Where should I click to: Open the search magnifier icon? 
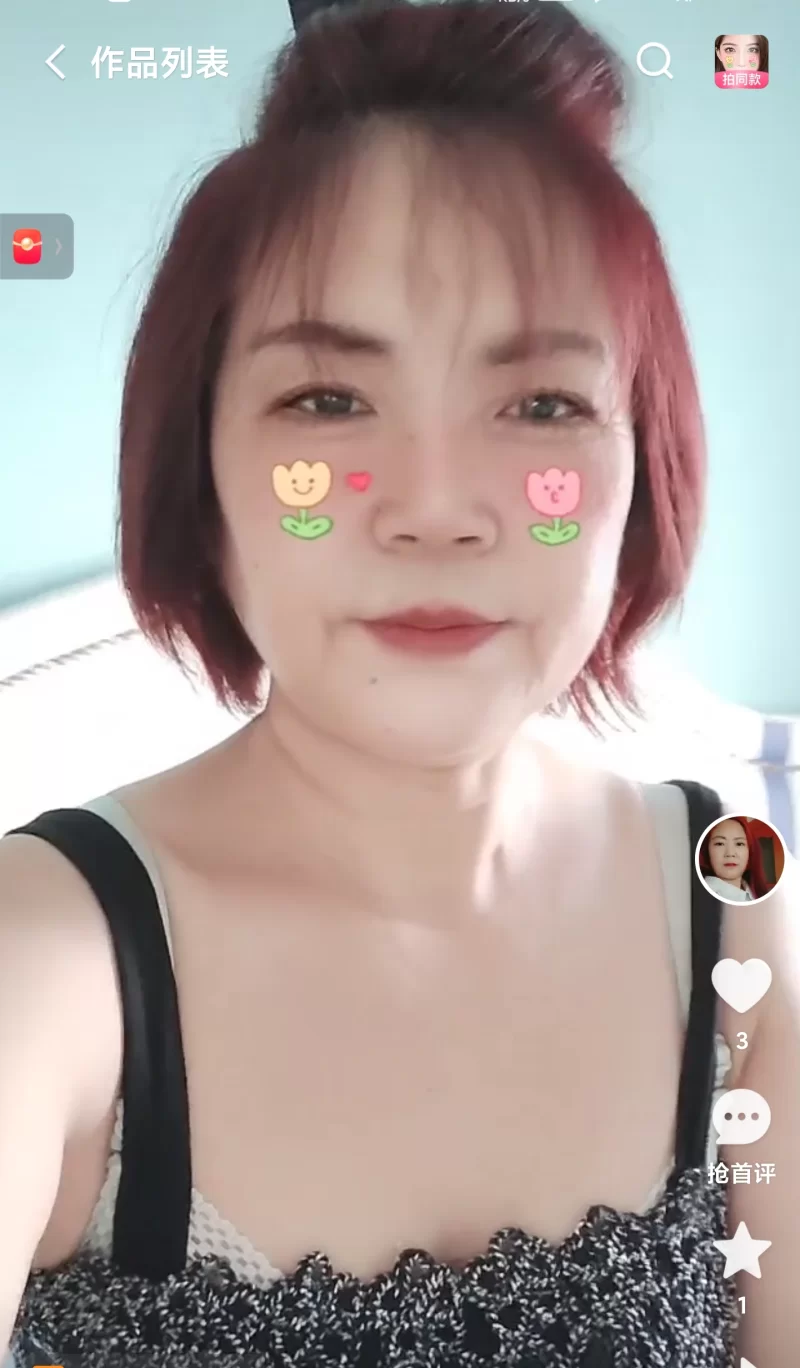click(654, 62)
